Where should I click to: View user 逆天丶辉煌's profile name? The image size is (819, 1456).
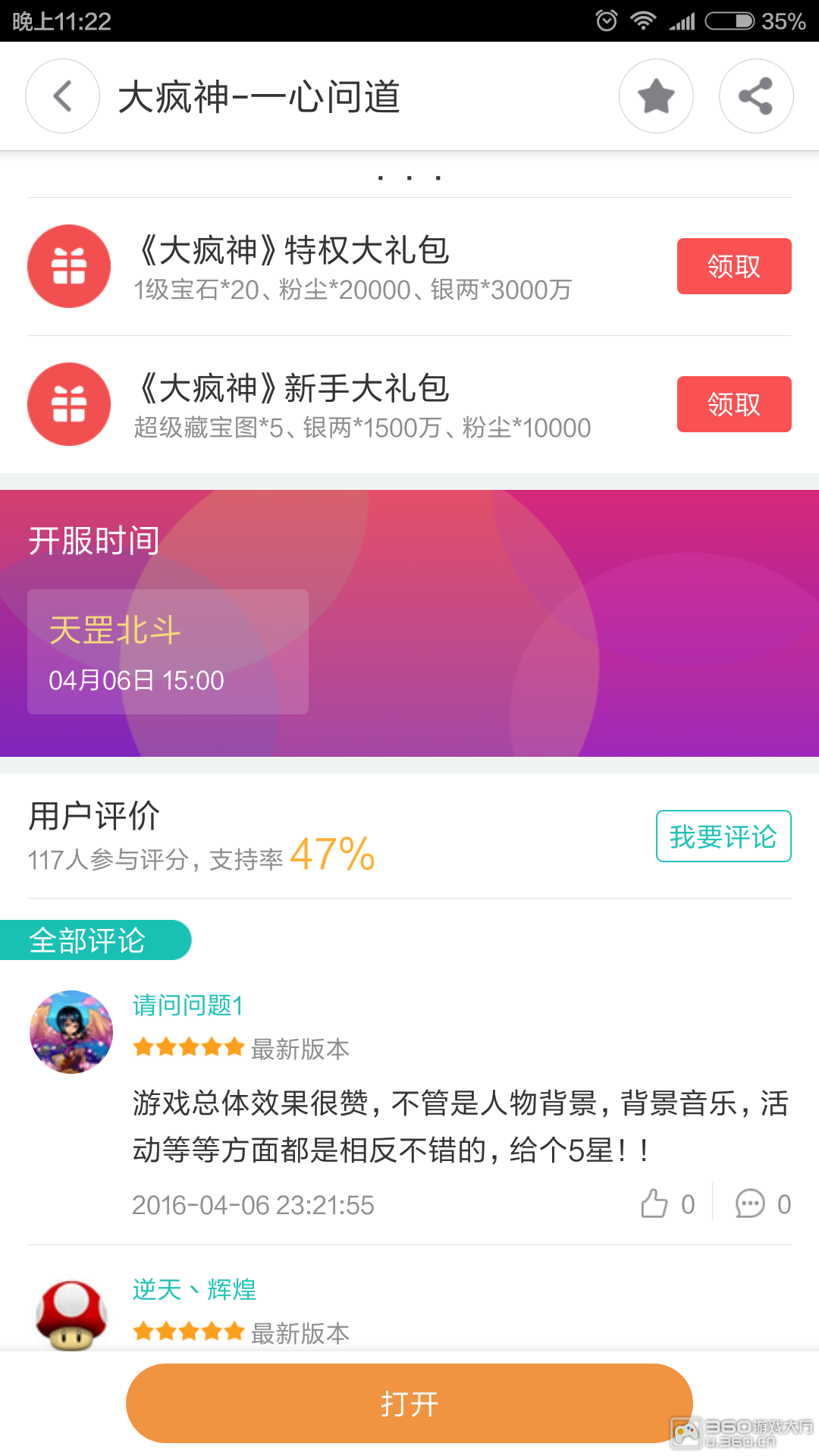point(194,1289)
